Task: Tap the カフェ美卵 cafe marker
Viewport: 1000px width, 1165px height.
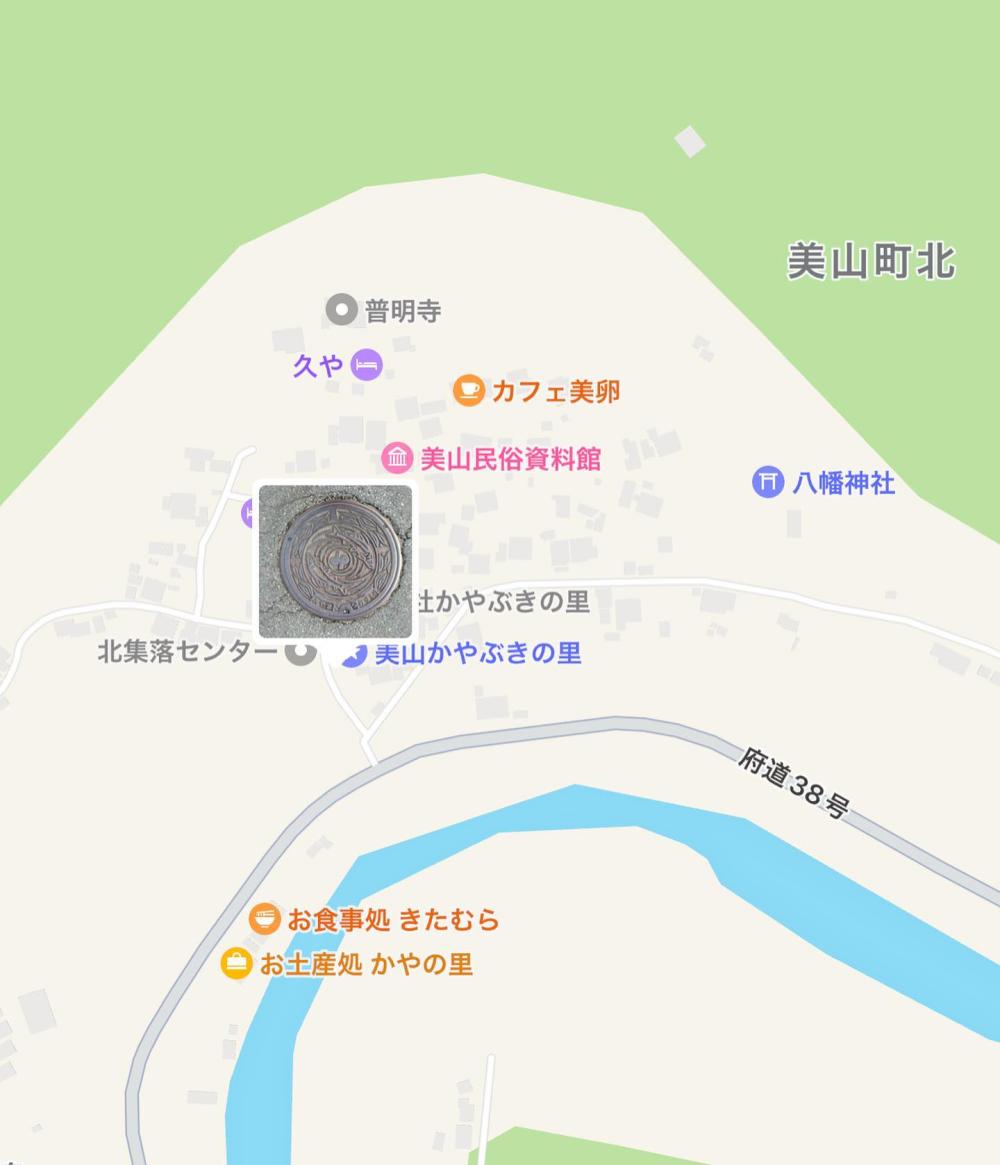Action: (x=468, y=390)
